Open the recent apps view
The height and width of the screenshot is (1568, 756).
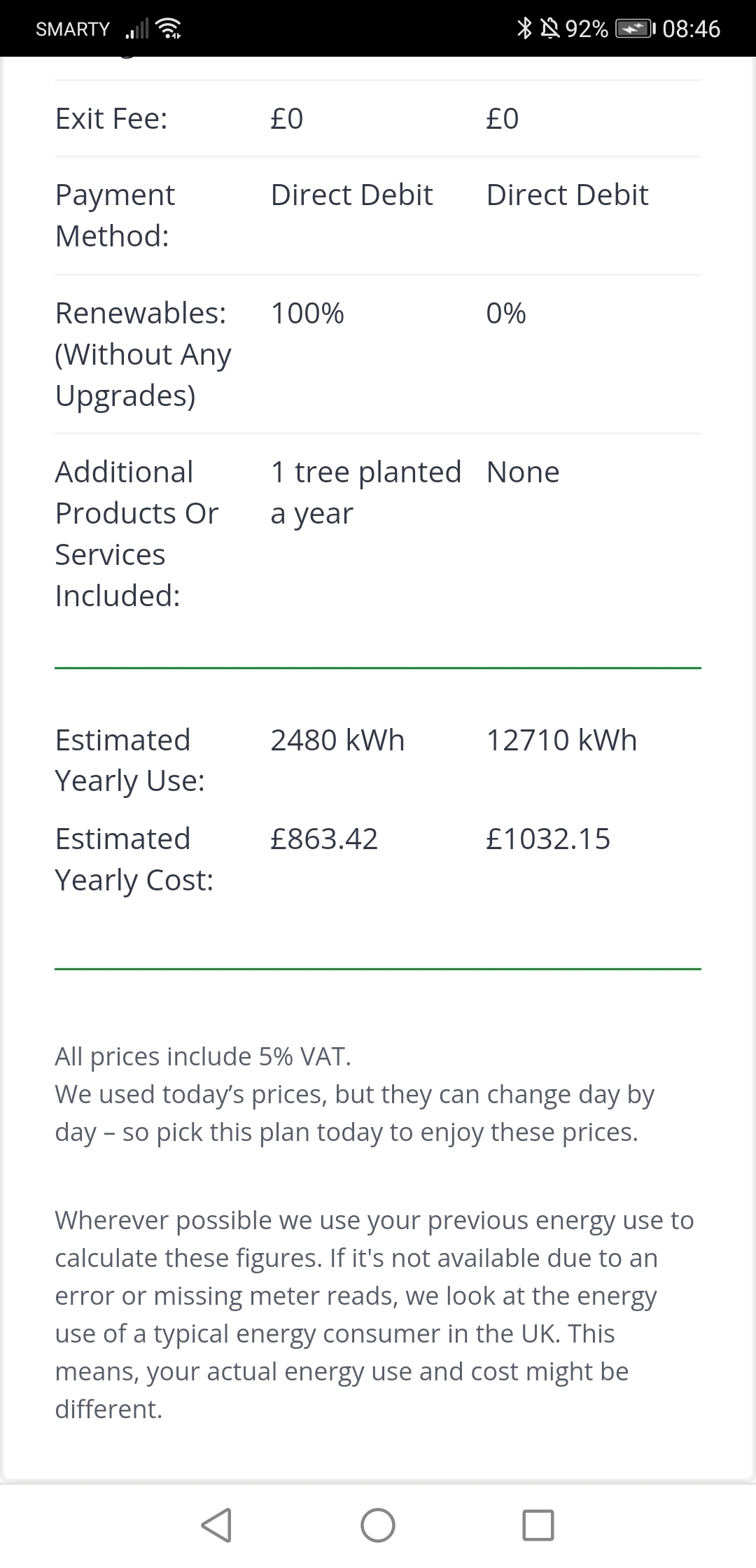pos(538,1525)
